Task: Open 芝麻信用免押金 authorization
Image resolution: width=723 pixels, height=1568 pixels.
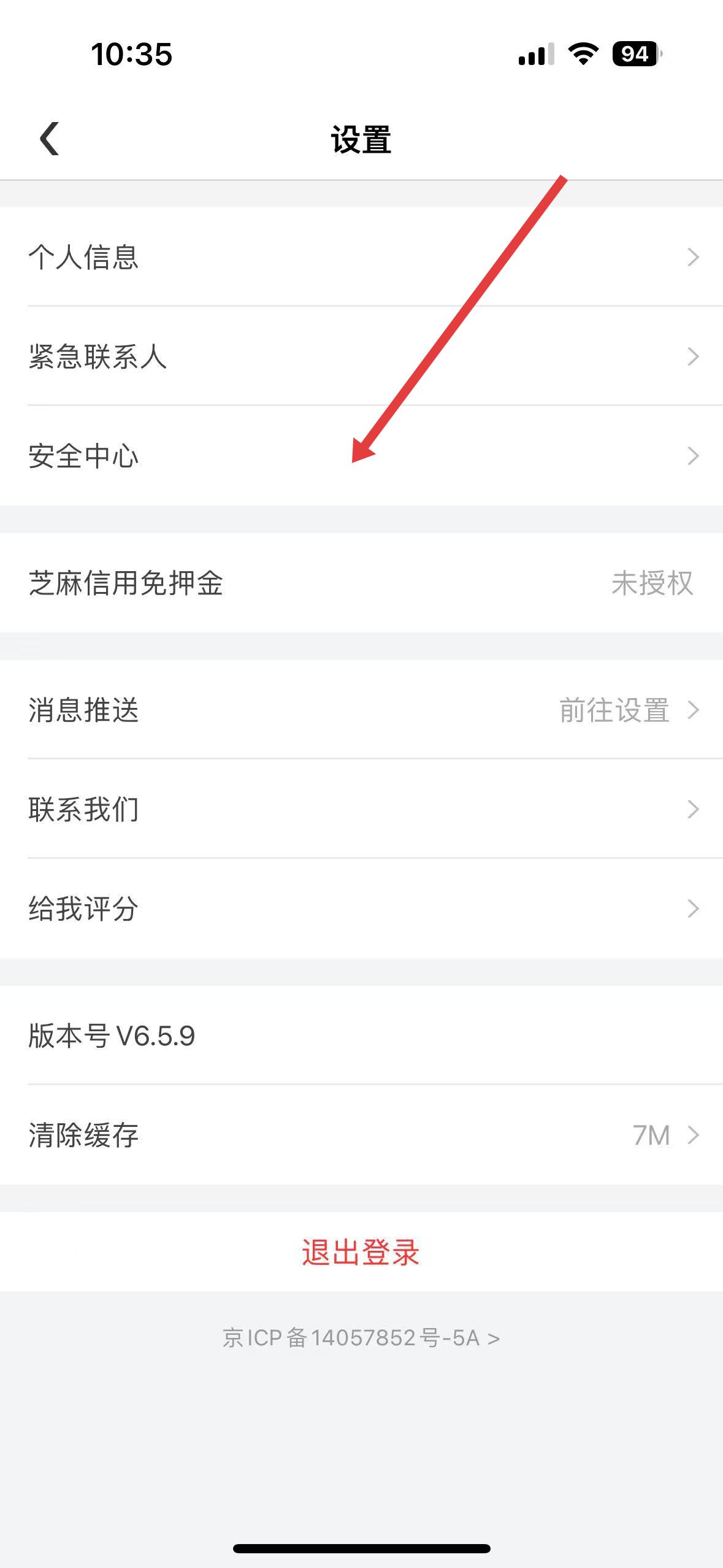Action: pyautogui.click(x=361, y=583)
